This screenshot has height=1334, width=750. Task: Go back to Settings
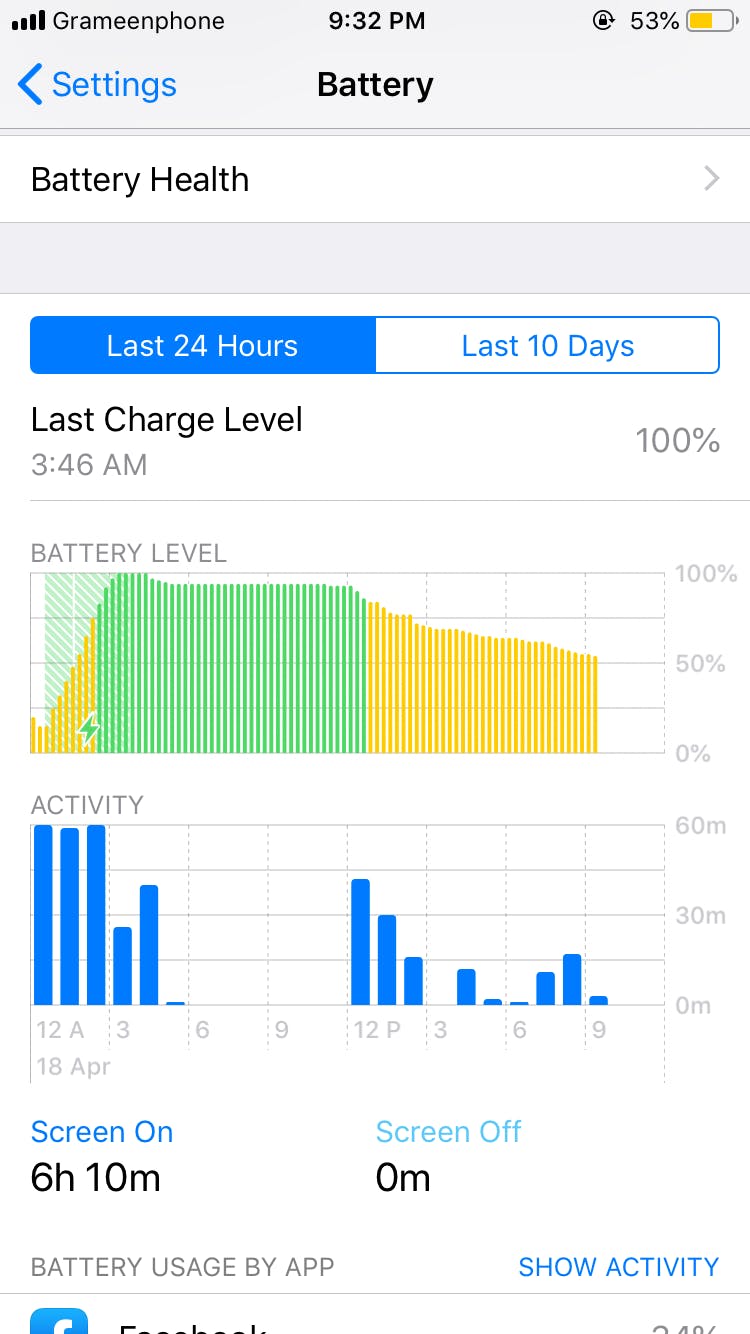click(x=97, y=85)
